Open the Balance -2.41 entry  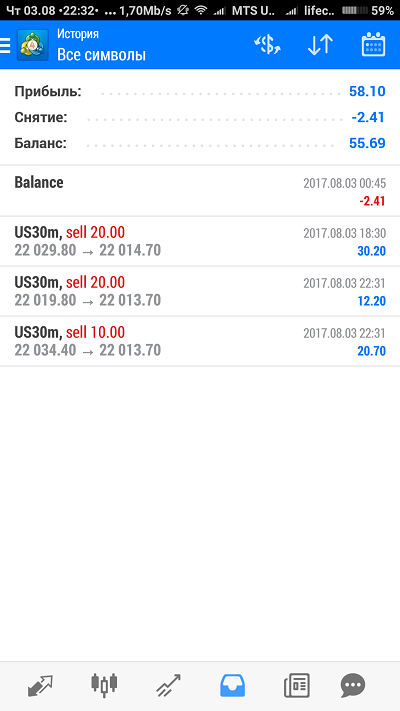[x=200, y=191]
